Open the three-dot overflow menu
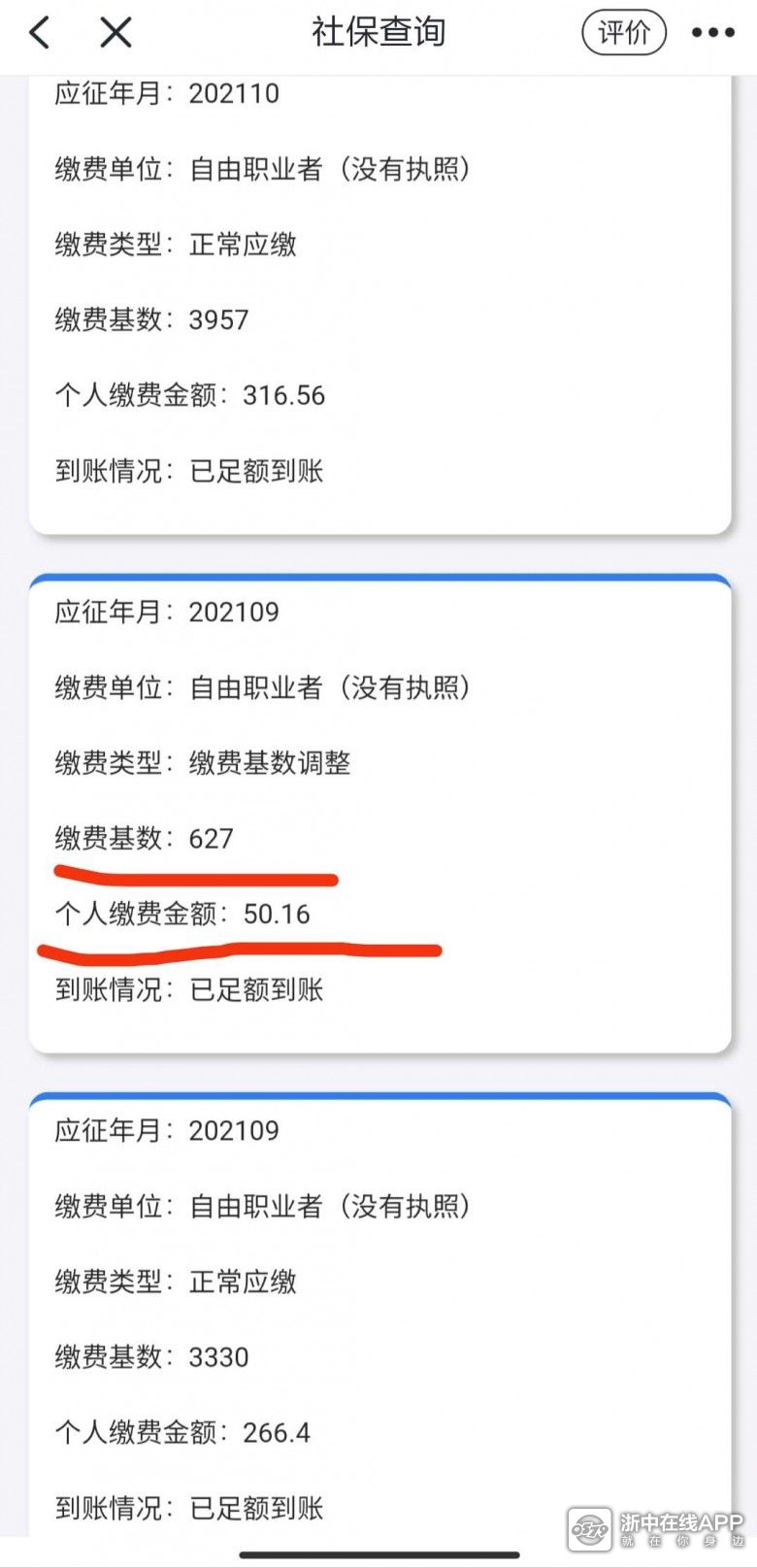Screen dimensions: 757x1568 pyautogui.click(x=712, y=33)
